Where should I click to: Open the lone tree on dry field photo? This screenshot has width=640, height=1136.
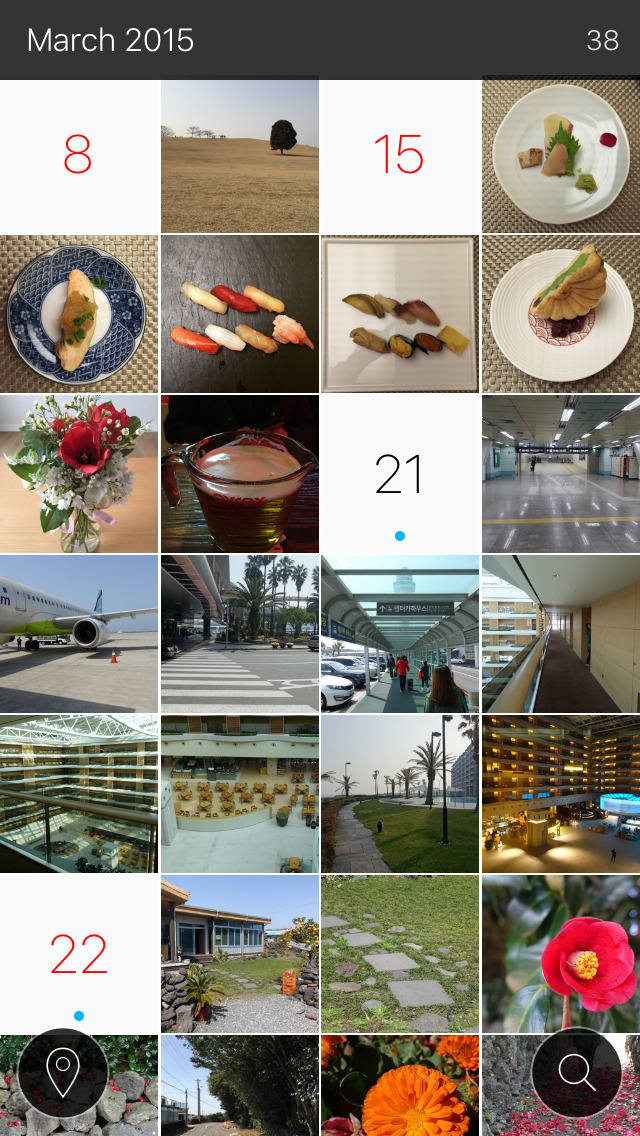(x=240, y=156)
